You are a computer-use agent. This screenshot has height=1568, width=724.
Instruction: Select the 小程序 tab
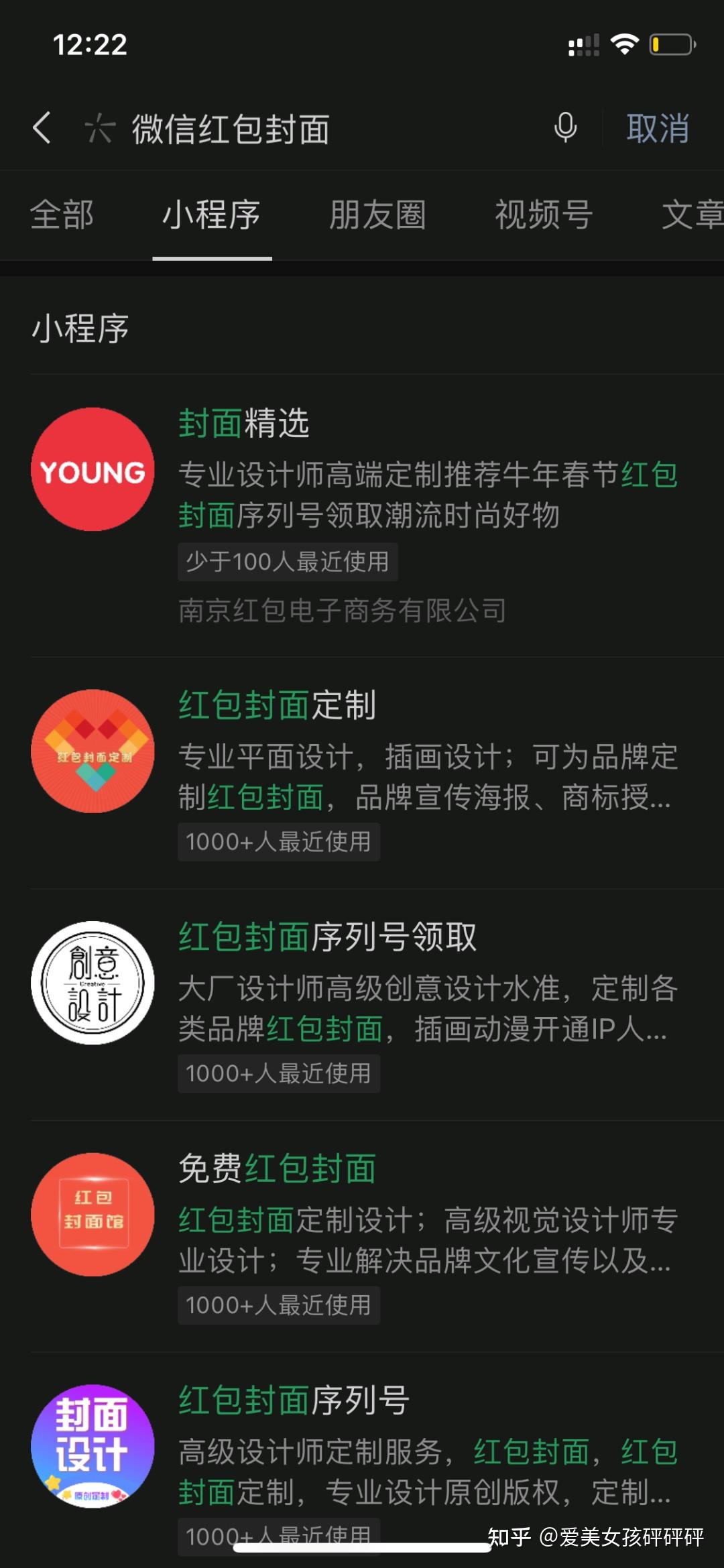click(x=211, y=215)
